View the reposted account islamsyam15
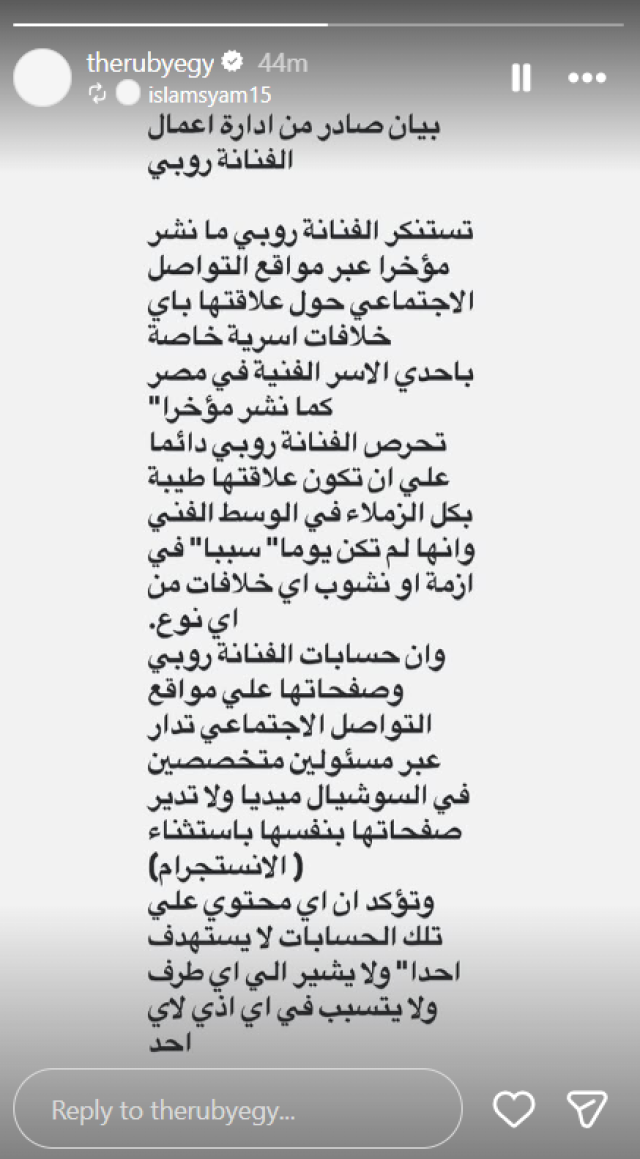 click(206, 93)
